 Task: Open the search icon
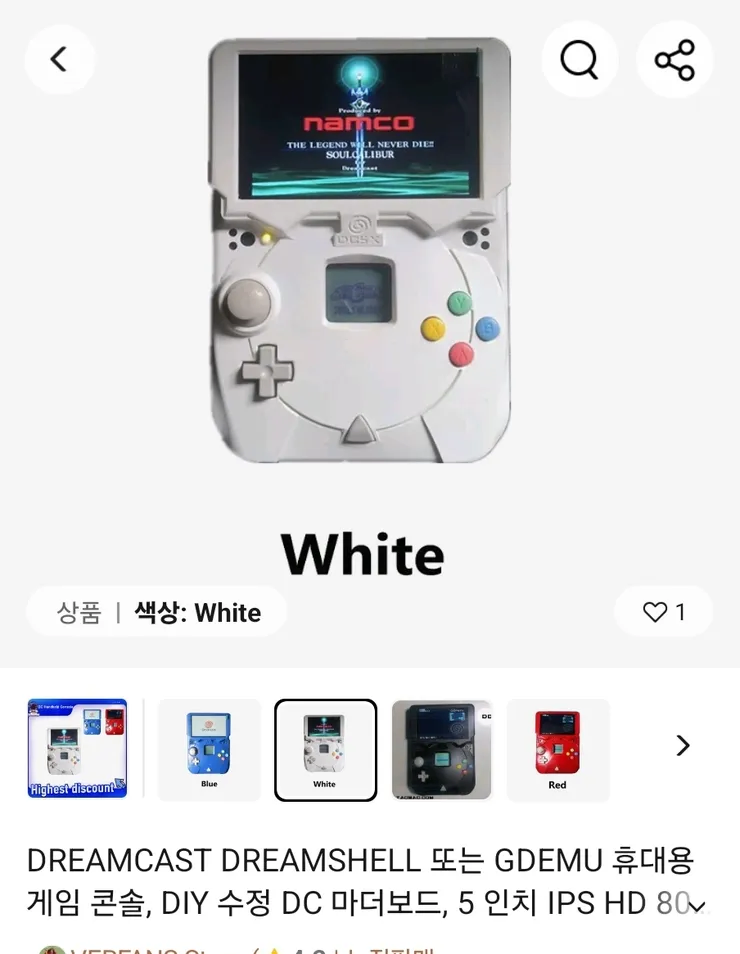tap(579, 60)
